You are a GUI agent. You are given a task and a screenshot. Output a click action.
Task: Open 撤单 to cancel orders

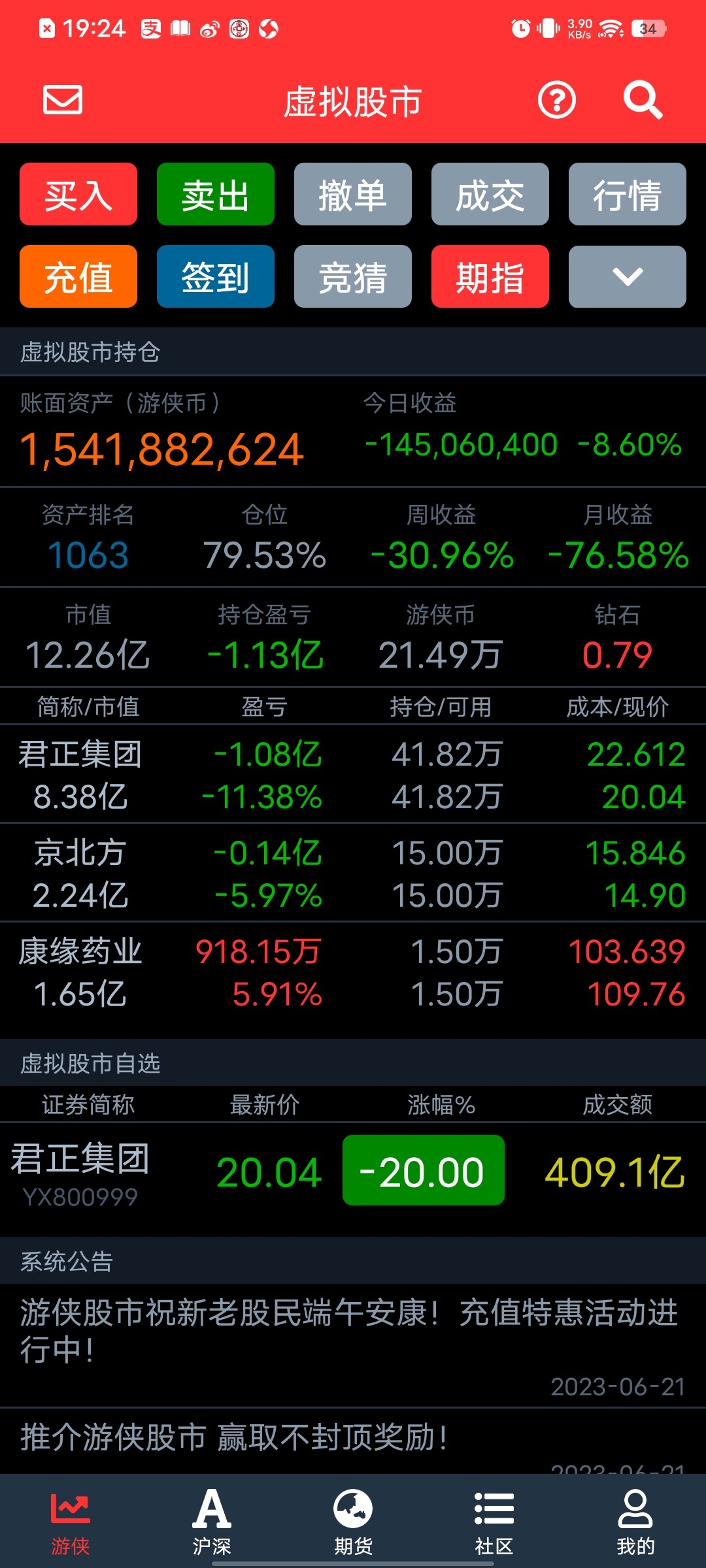click(353, 194)
